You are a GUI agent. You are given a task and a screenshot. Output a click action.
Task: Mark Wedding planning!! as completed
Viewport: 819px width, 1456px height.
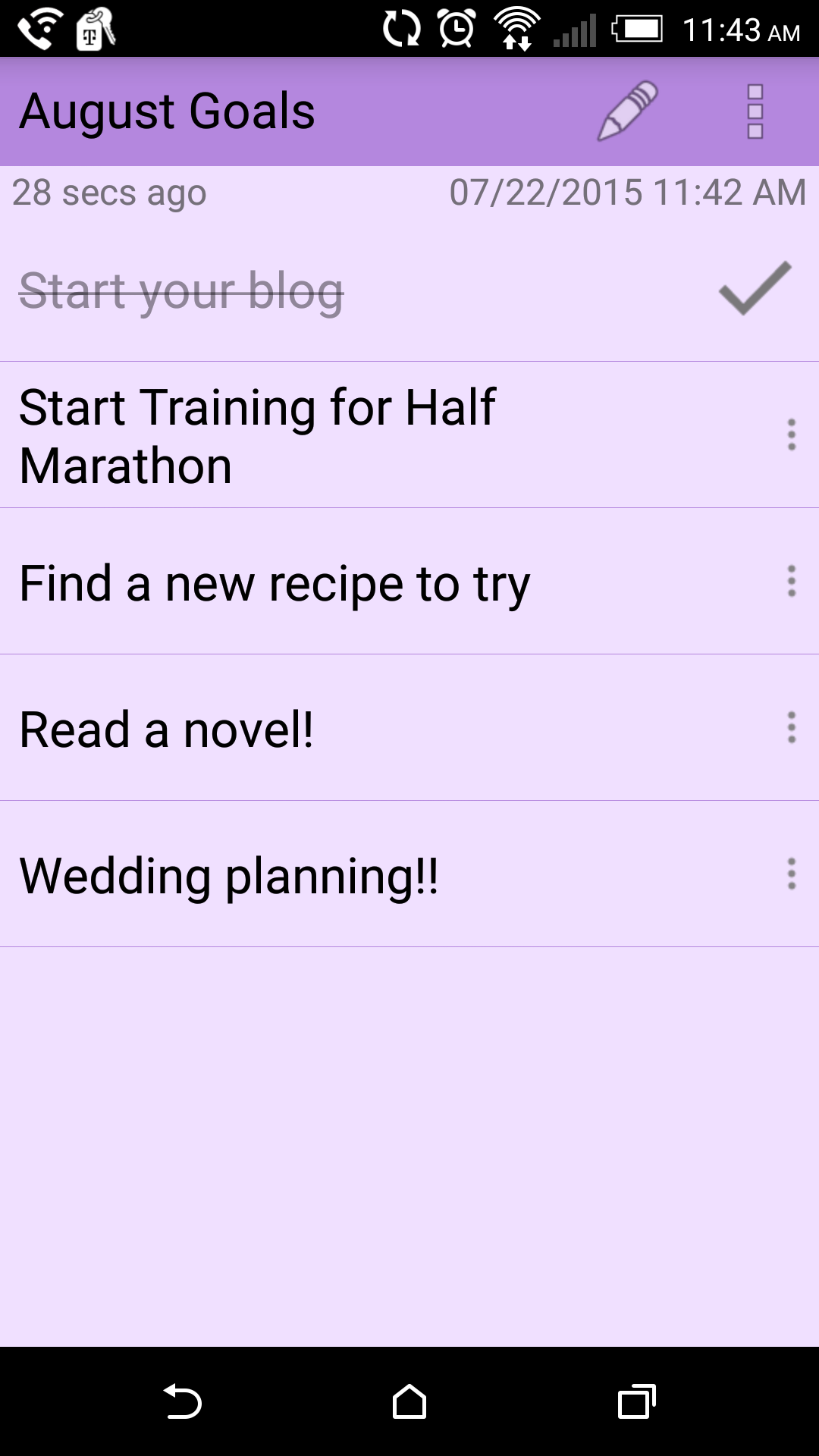pyautogui.click(x=229, y=875)
